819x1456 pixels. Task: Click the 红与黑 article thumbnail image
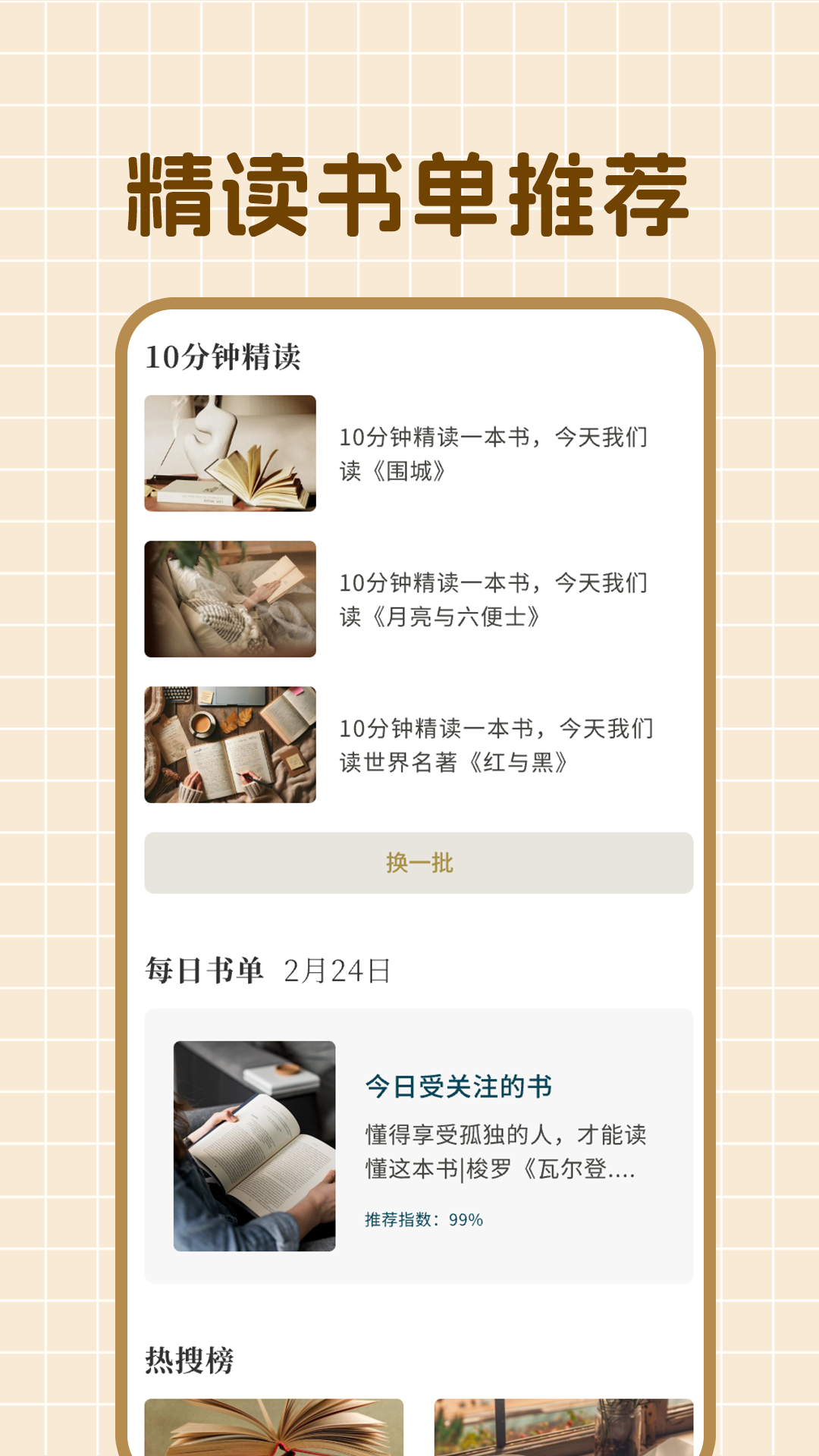tap(231, 745)
